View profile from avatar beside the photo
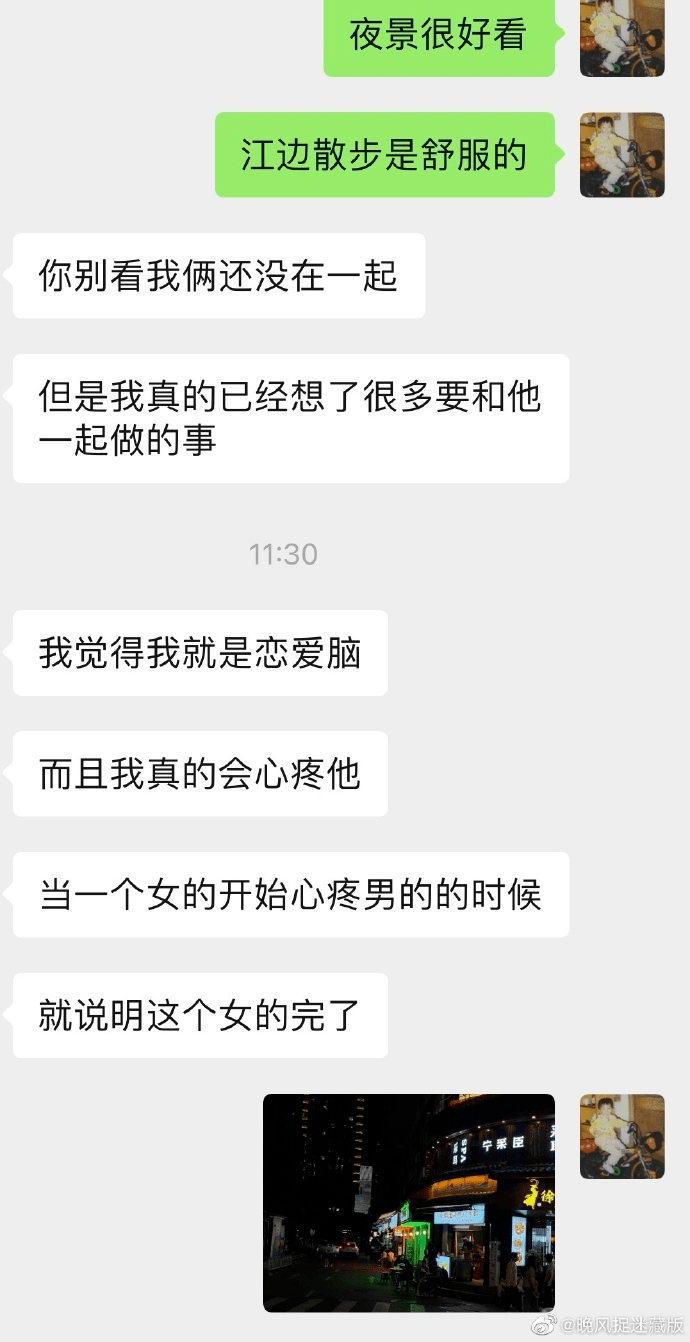690x1342 pixels. point(622,1136)
